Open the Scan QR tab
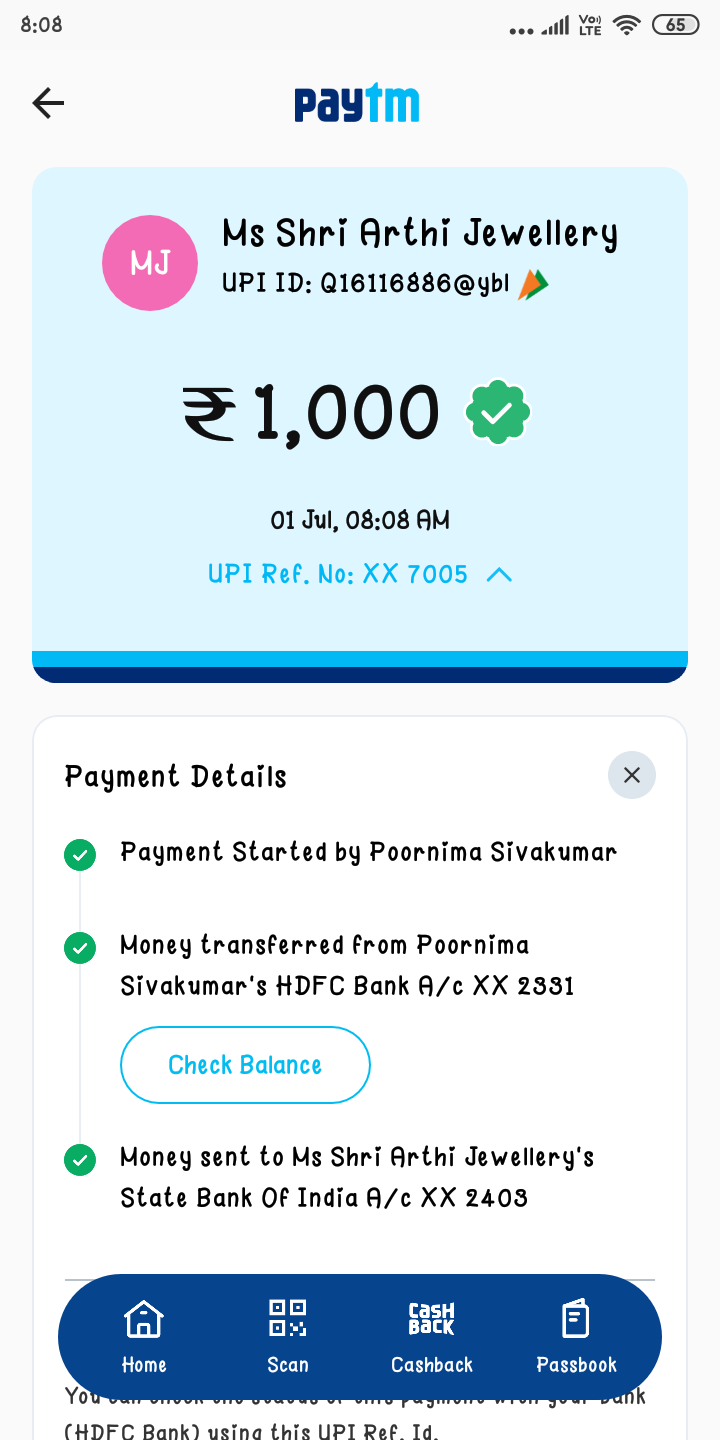Screen dimensions: 720x1440 (288, 1337)
